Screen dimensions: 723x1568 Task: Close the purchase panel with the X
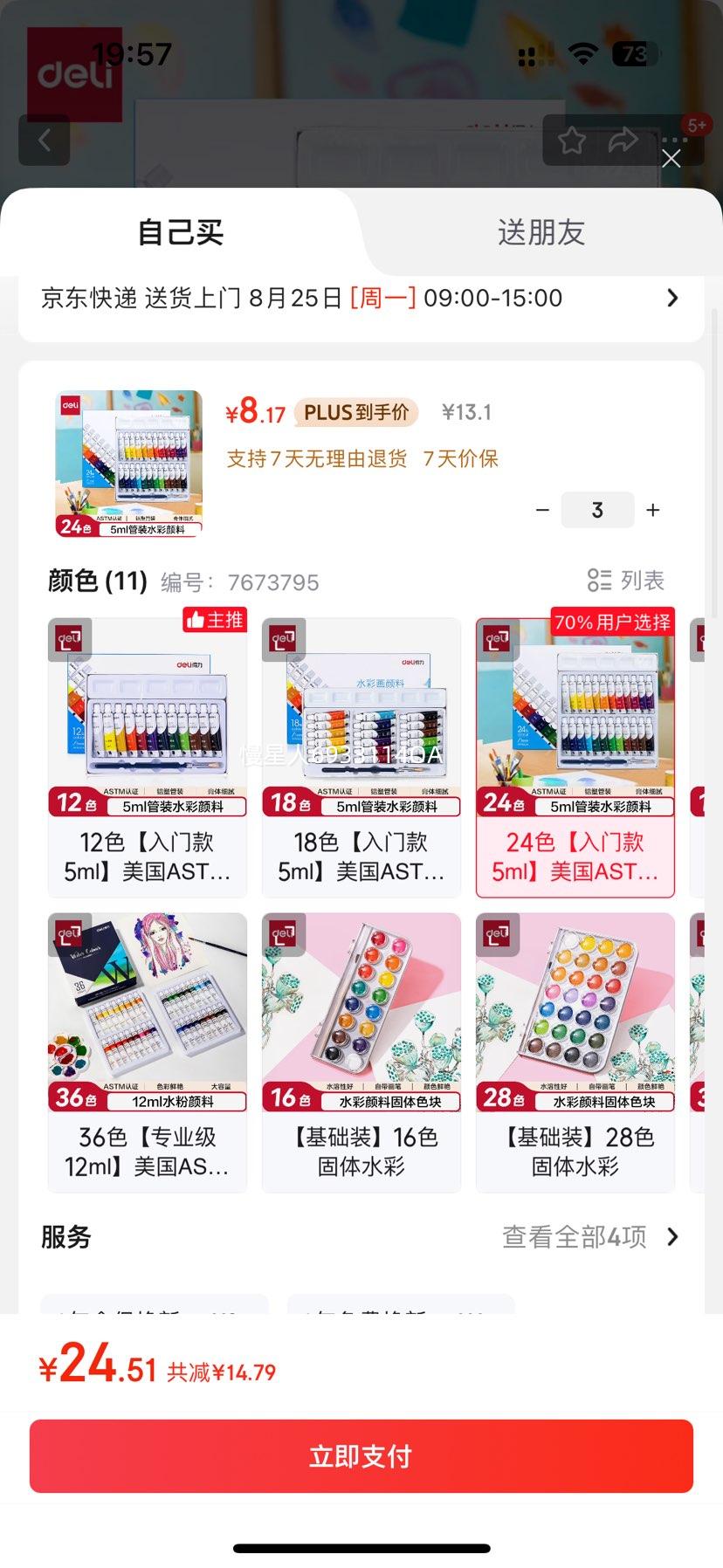pos(671,158)
